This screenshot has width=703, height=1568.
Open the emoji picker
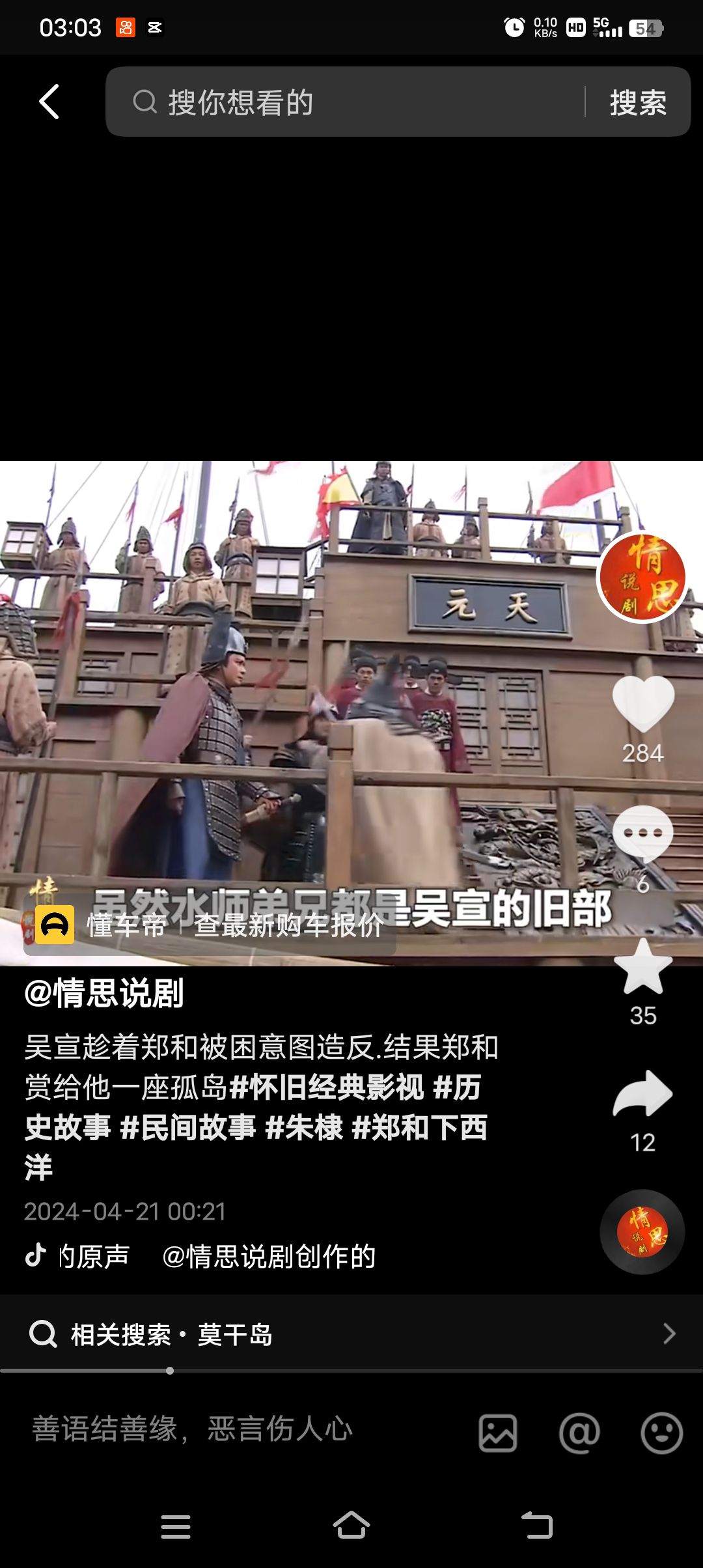point(661,1433)
